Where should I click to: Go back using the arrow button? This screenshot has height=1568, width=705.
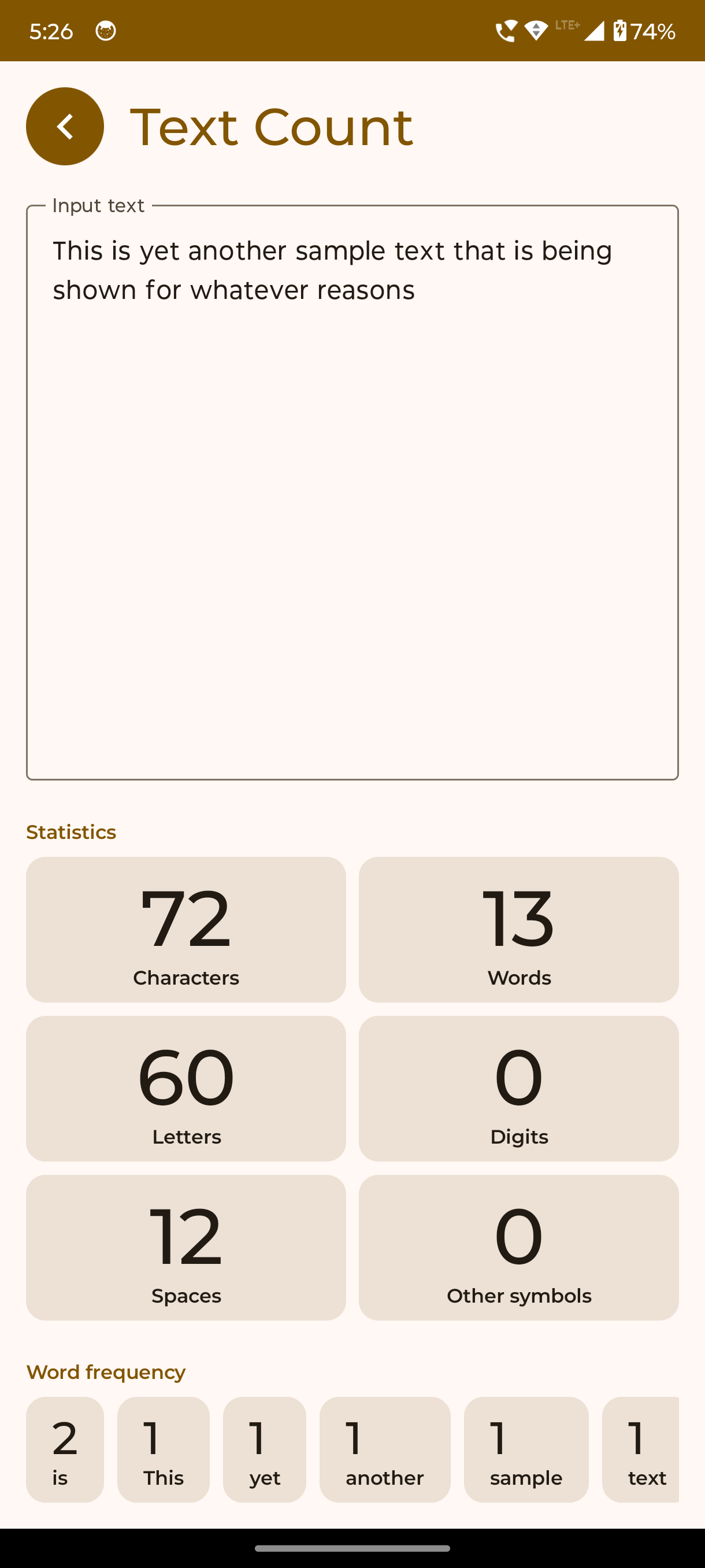(65, 127)
